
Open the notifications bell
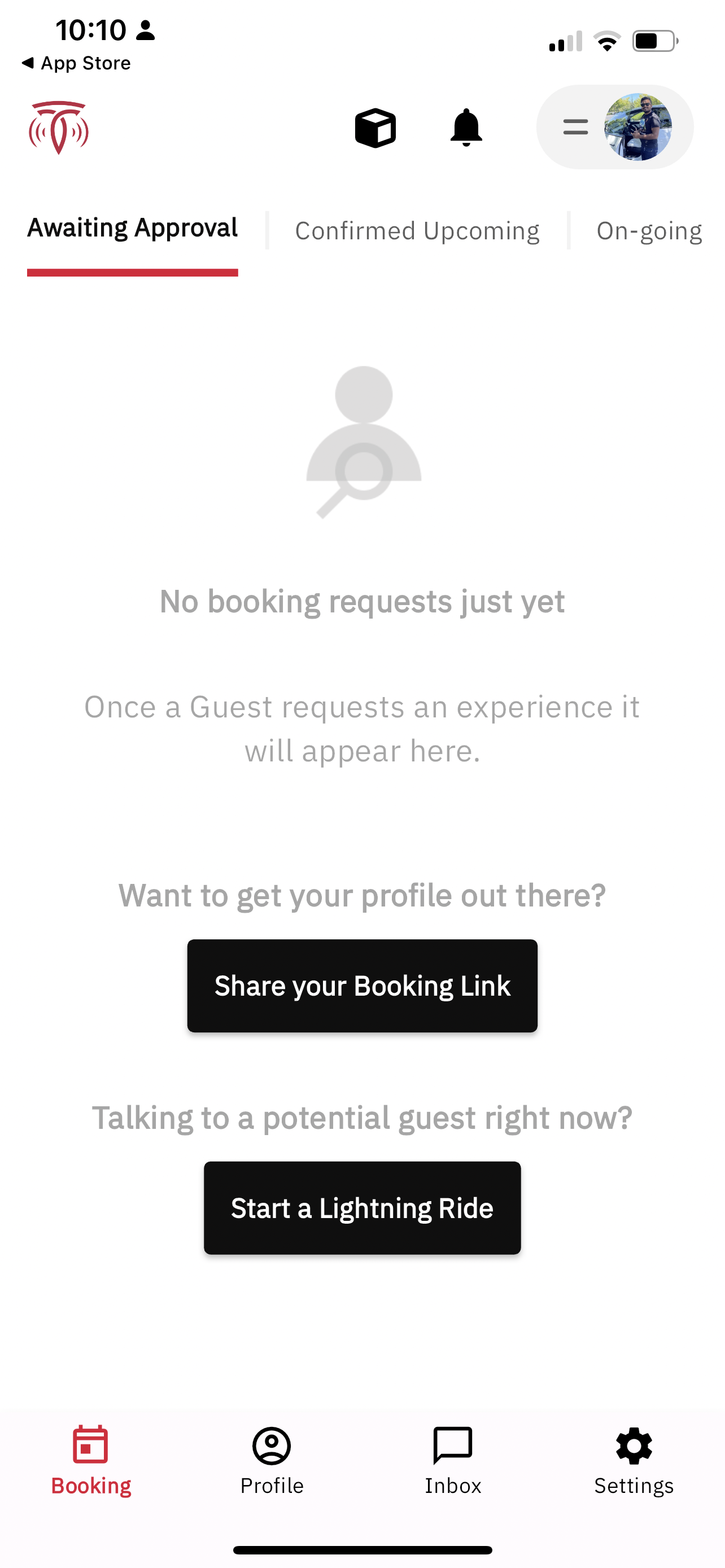[x=466, y=128]
